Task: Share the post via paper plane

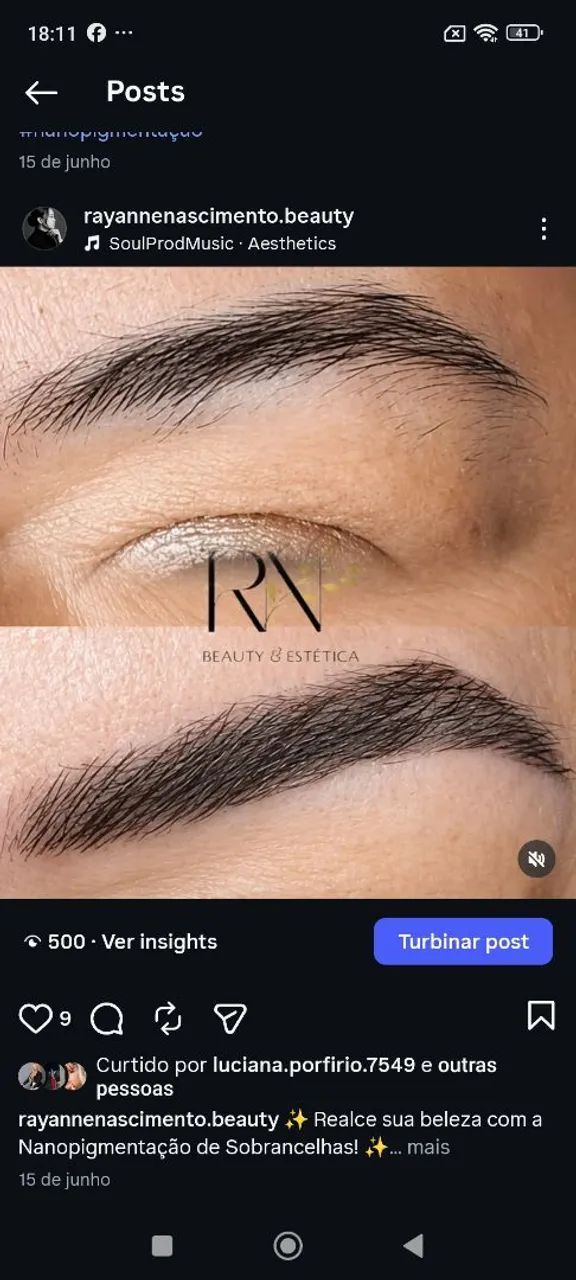Action: tap(230, 1019)
